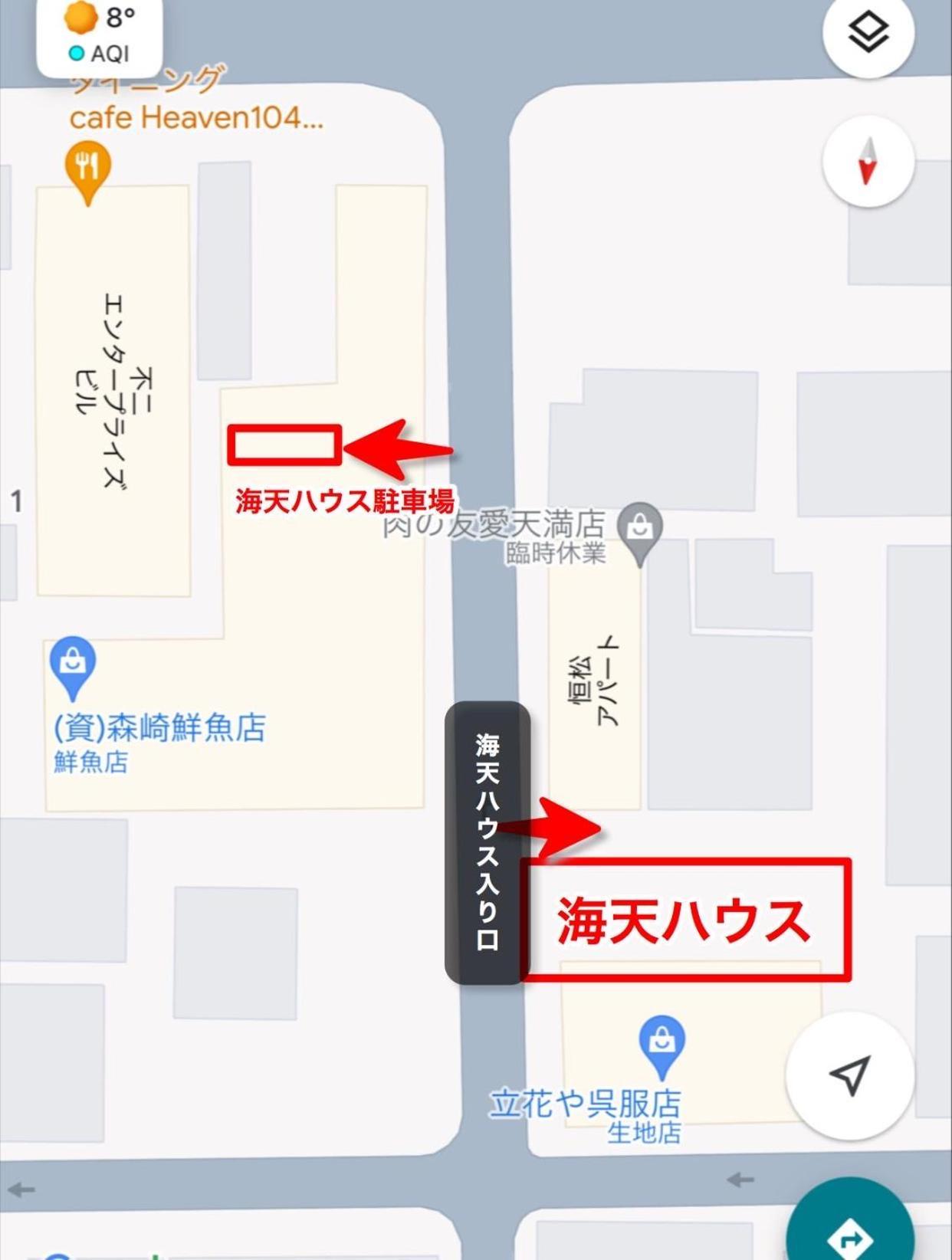Select the cafe Heaven104 restaurant pin
This screenshot has height=1260, width=952.
[x=87, y=166]
